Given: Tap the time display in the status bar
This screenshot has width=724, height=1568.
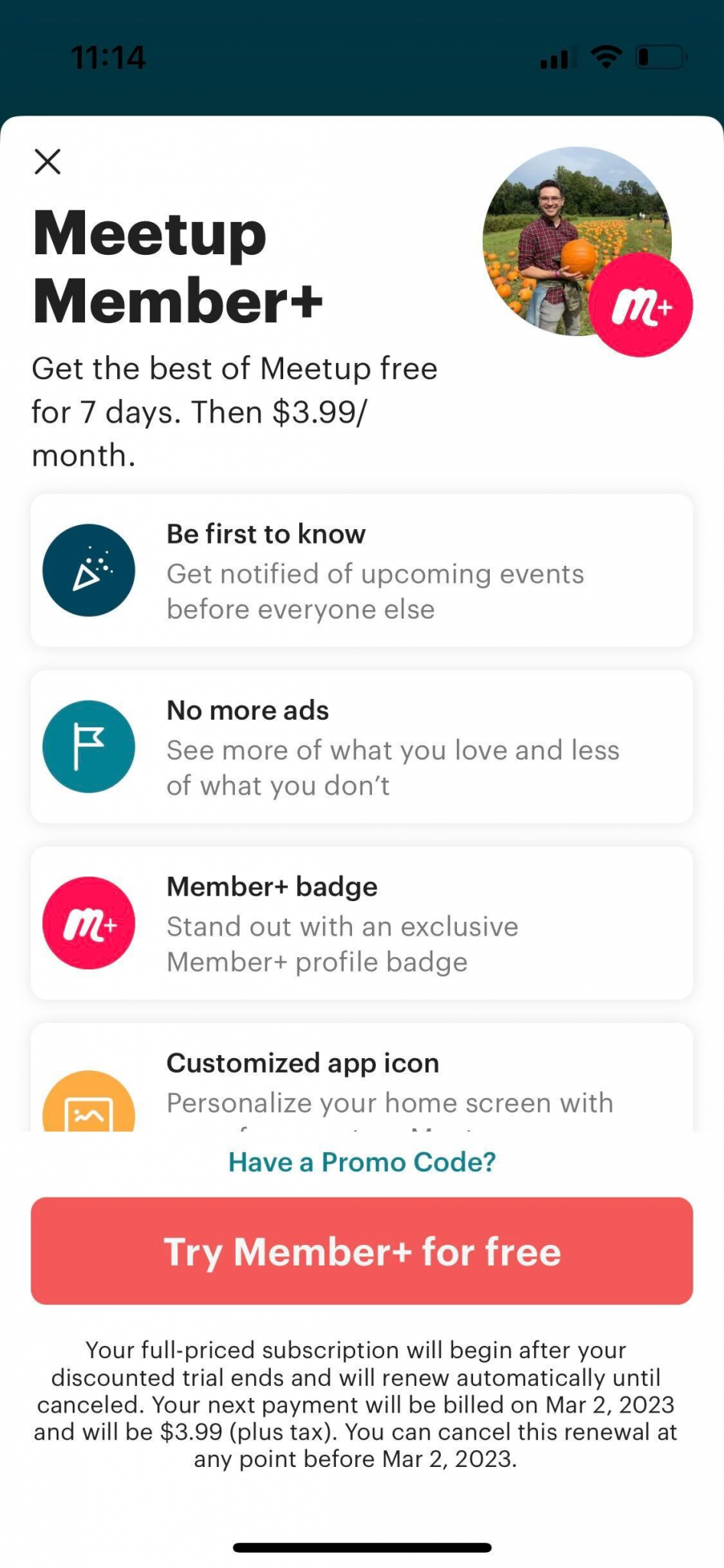Looking at the screenshot, I should click(x=107, y=56).
